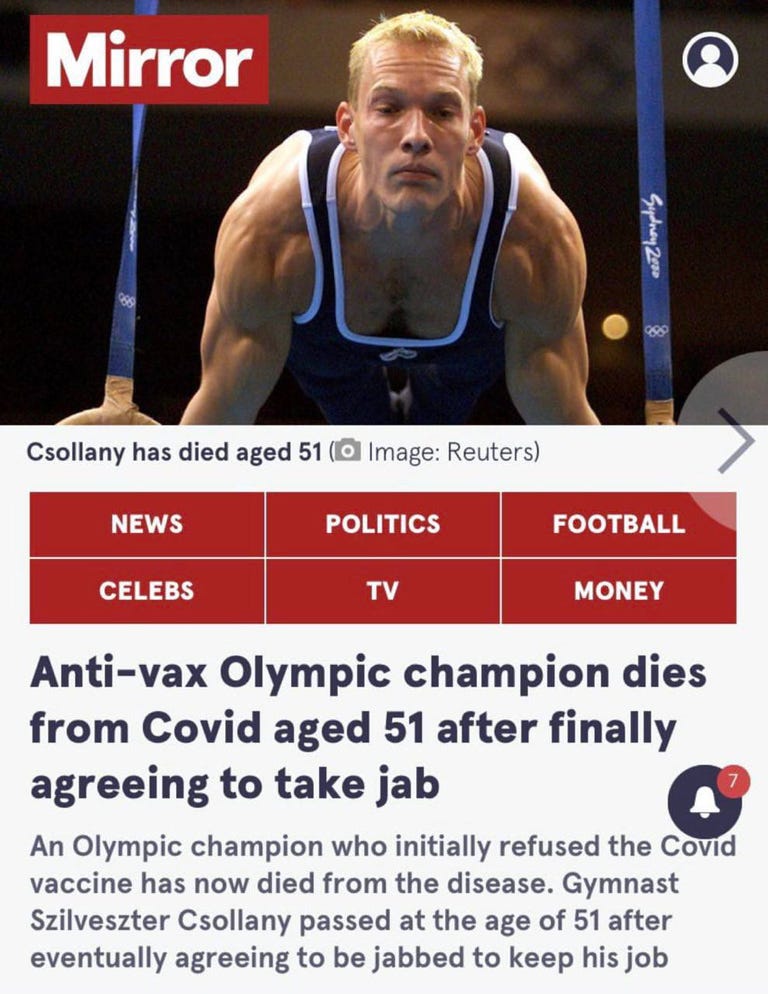Select the Football section

[618, 524]
